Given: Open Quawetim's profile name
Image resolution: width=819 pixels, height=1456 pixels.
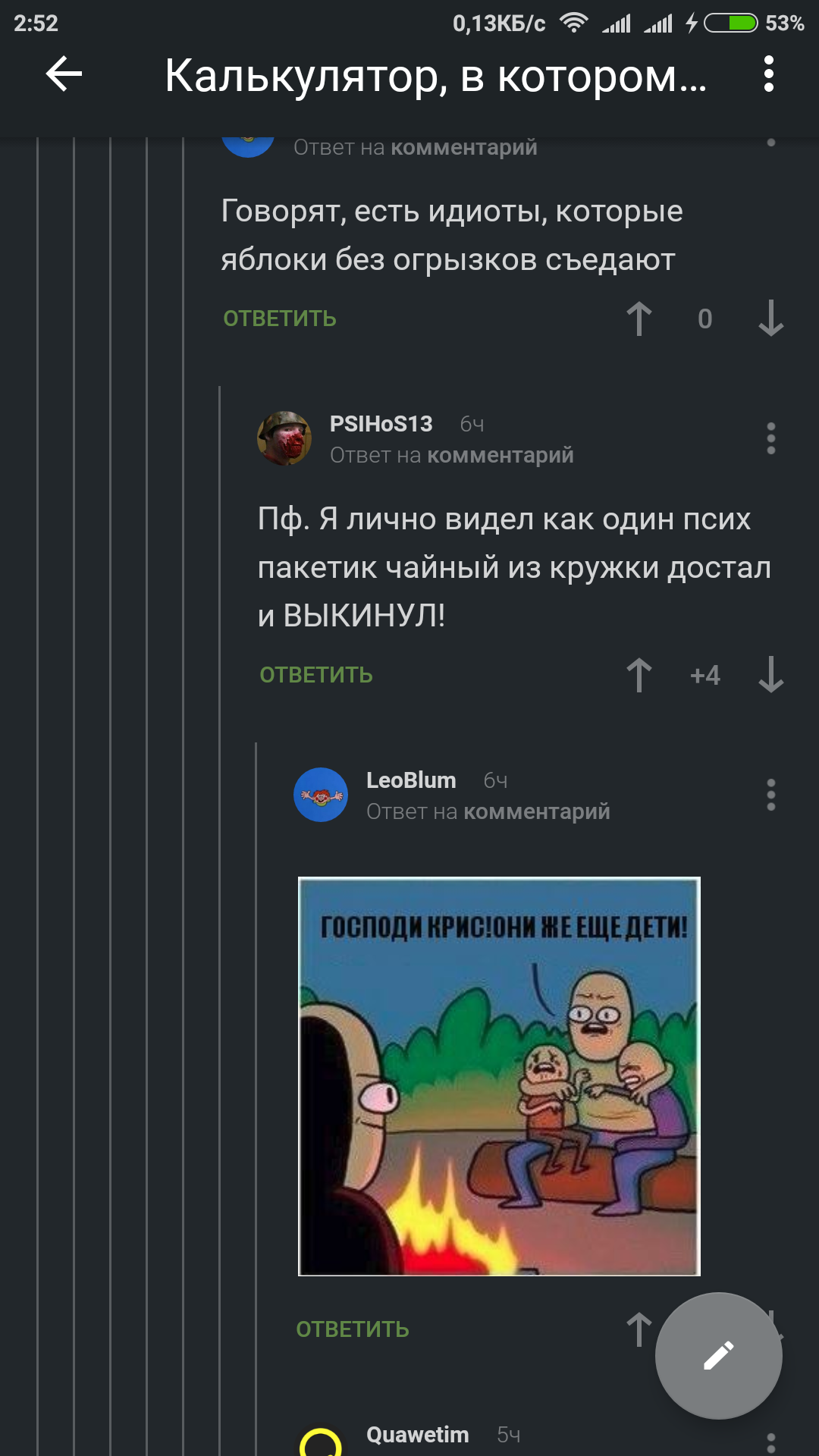Looking at the screenshot, I should pyautogui.click(x=417, y=1435).
